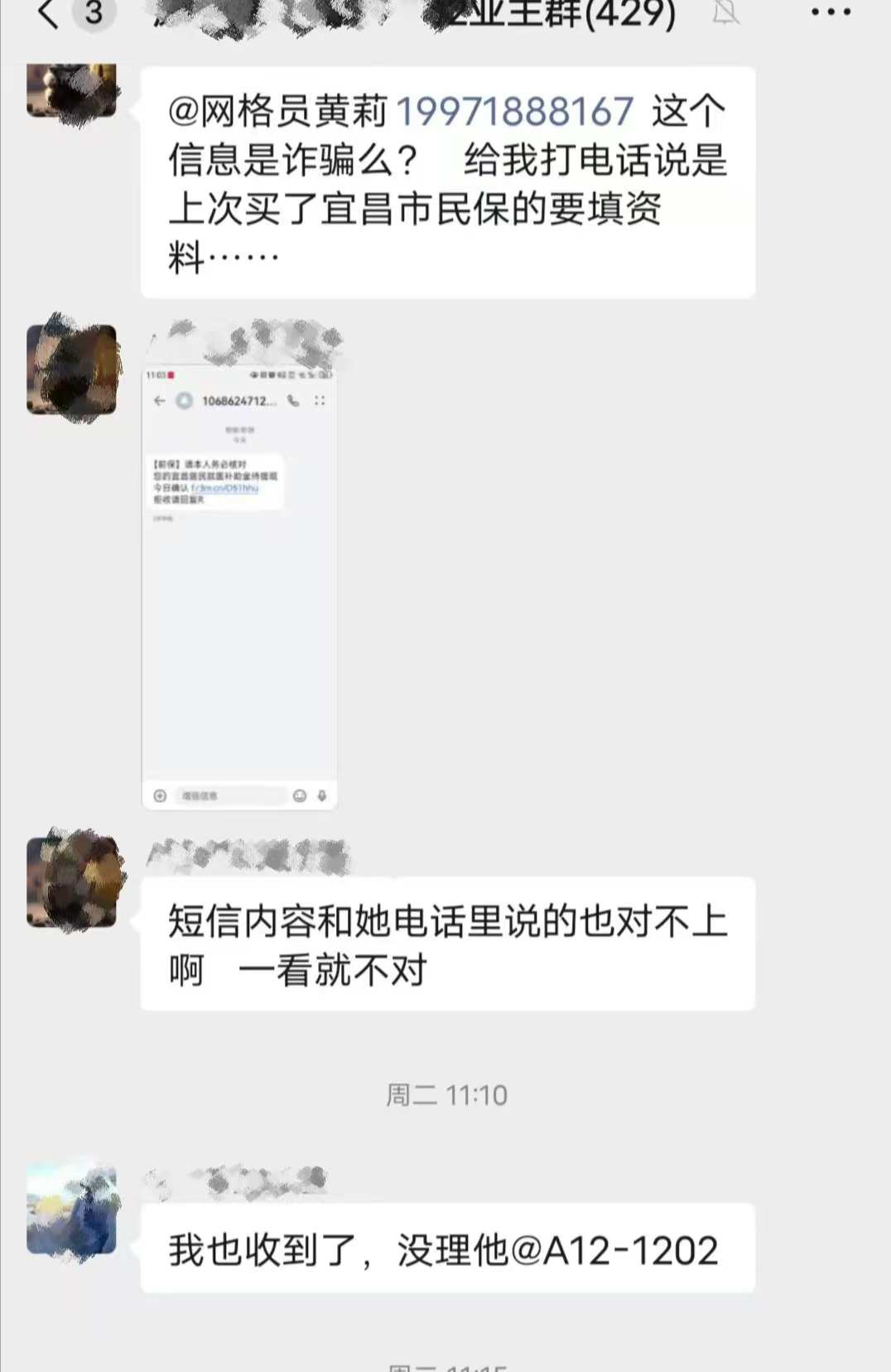891x1372 pixels.
Task: Open the group chat overflow menu
Action: [x=830, y=12]
